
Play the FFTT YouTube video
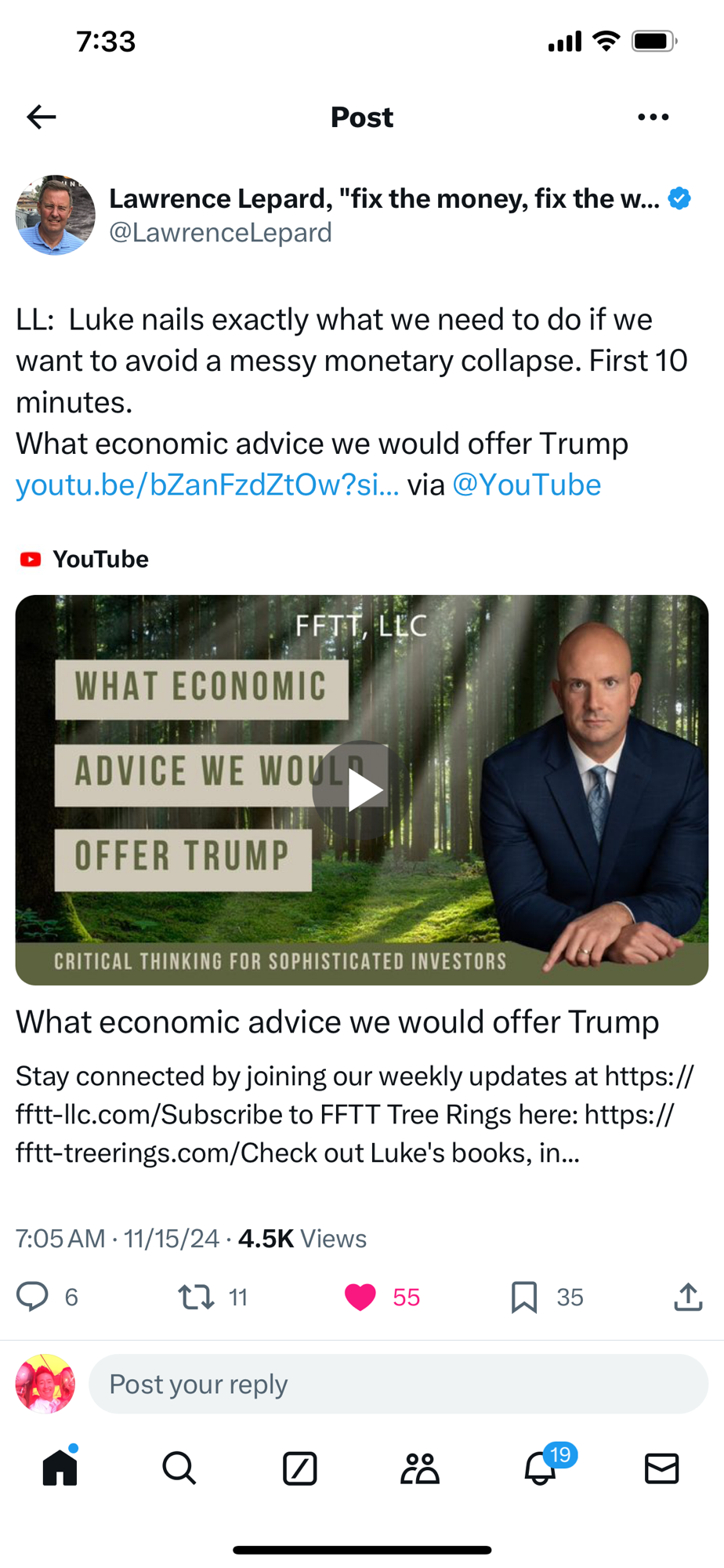362,789
